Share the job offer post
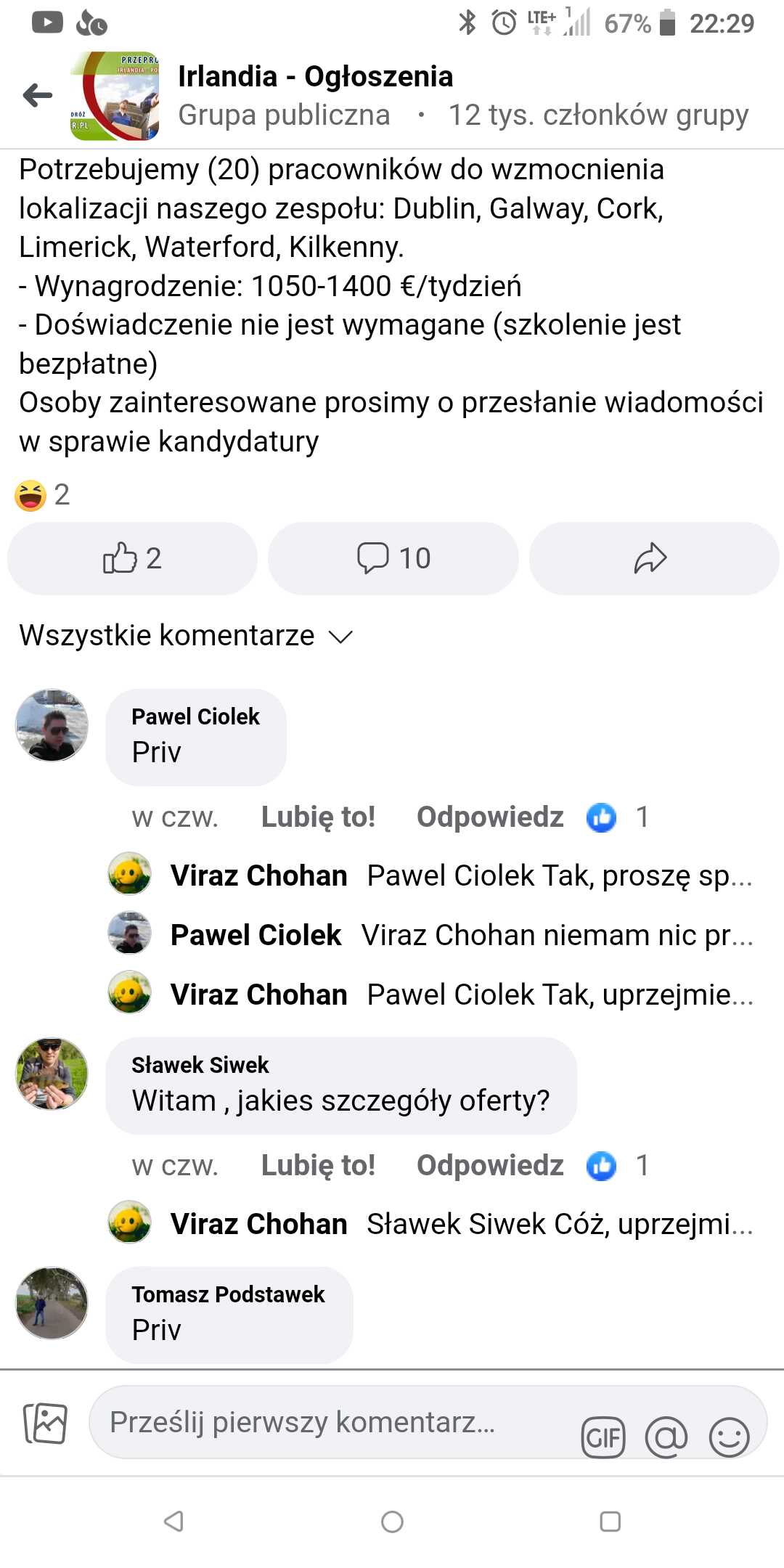784x1568 pixels. [653, 558]
